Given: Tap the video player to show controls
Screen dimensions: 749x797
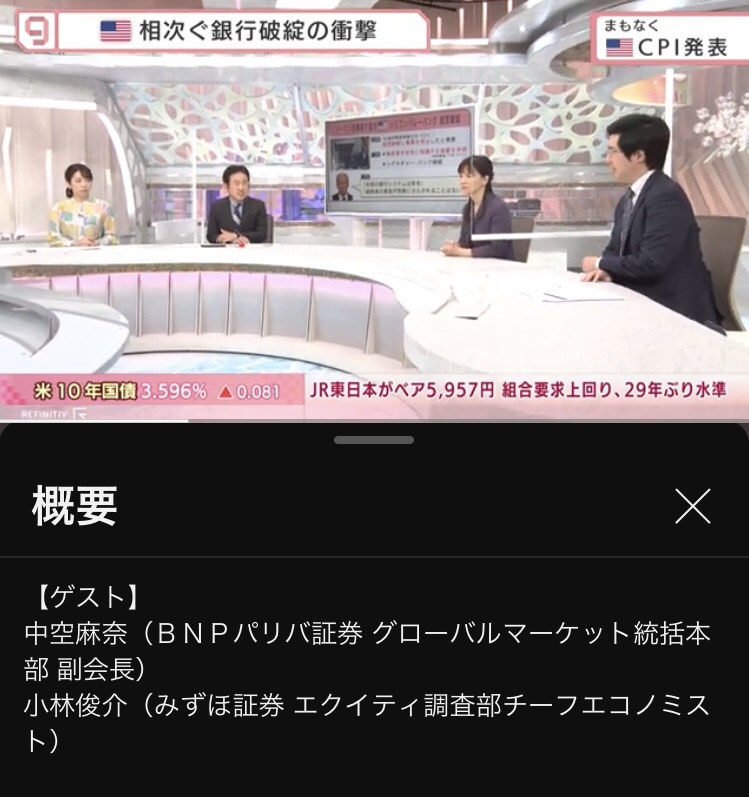Looking at the screenshot, I should (374, 210).
